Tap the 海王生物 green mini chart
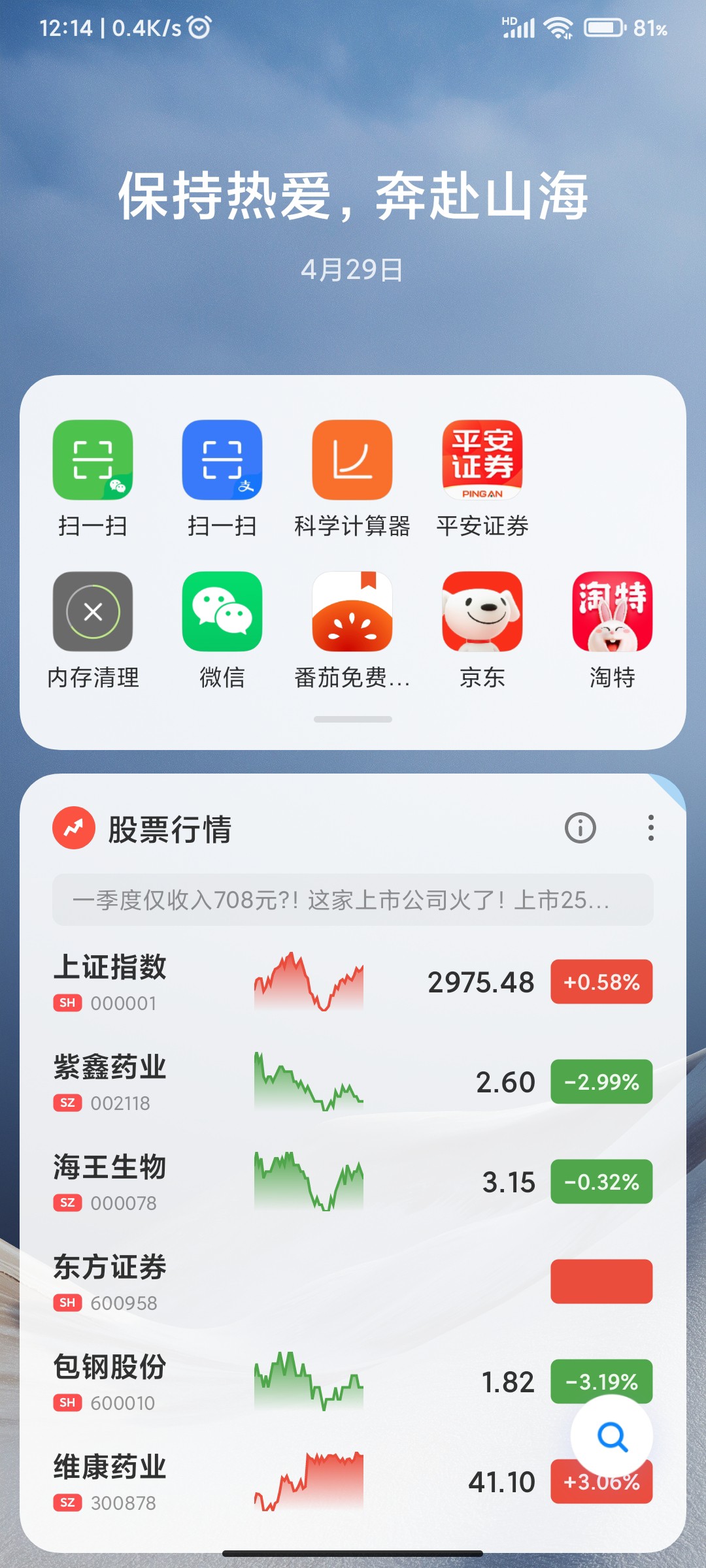This screenshot has height=1568, width=706. tap(307, 1181)
